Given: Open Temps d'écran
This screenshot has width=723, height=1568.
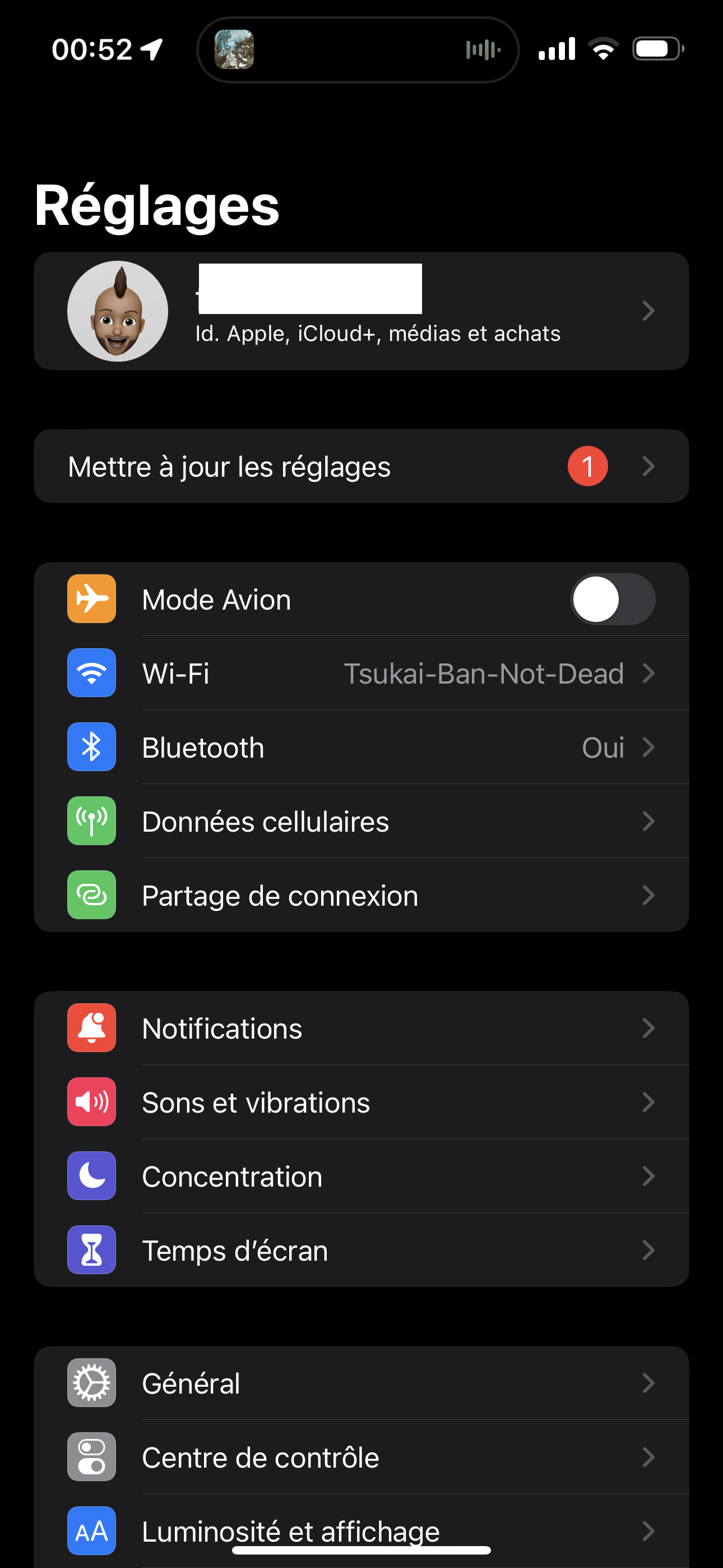Looking at the screenshot, I should [361, 1250].
